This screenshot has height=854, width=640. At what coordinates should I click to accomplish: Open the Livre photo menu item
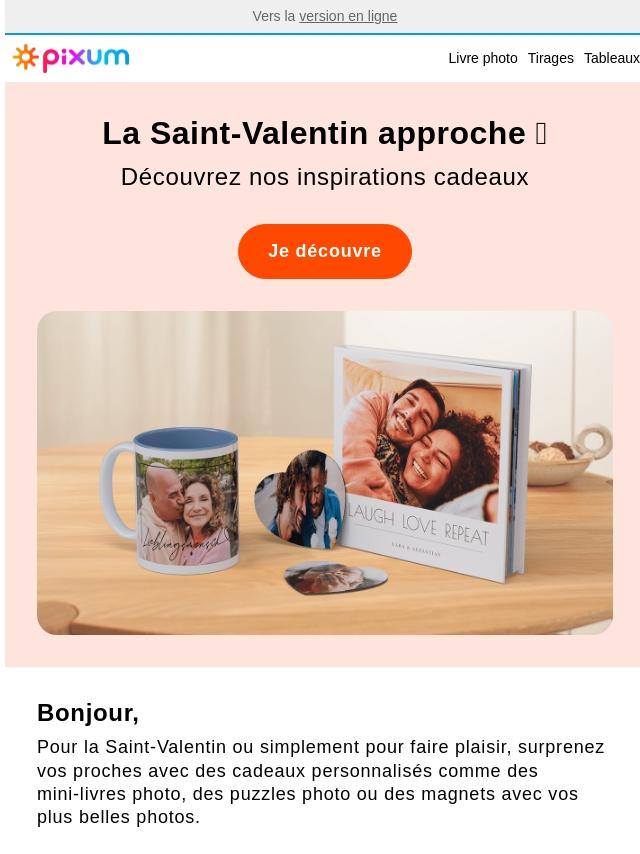482,58
